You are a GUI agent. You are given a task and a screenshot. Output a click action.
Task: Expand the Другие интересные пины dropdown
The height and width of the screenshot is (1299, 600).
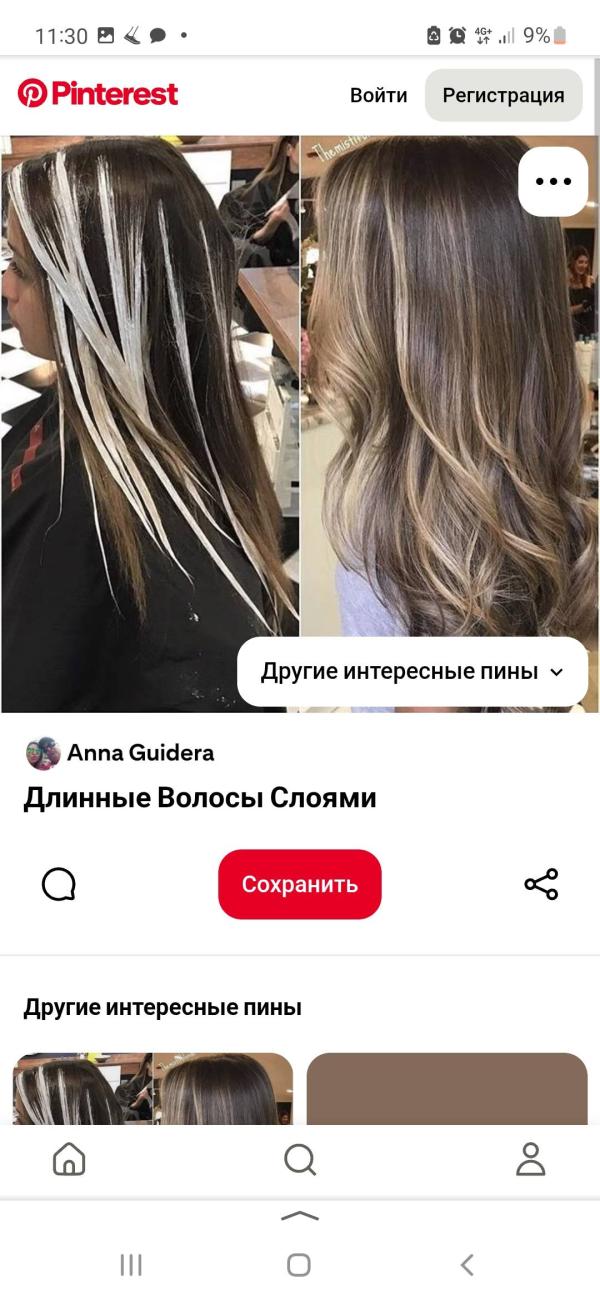tap(412, 671)
